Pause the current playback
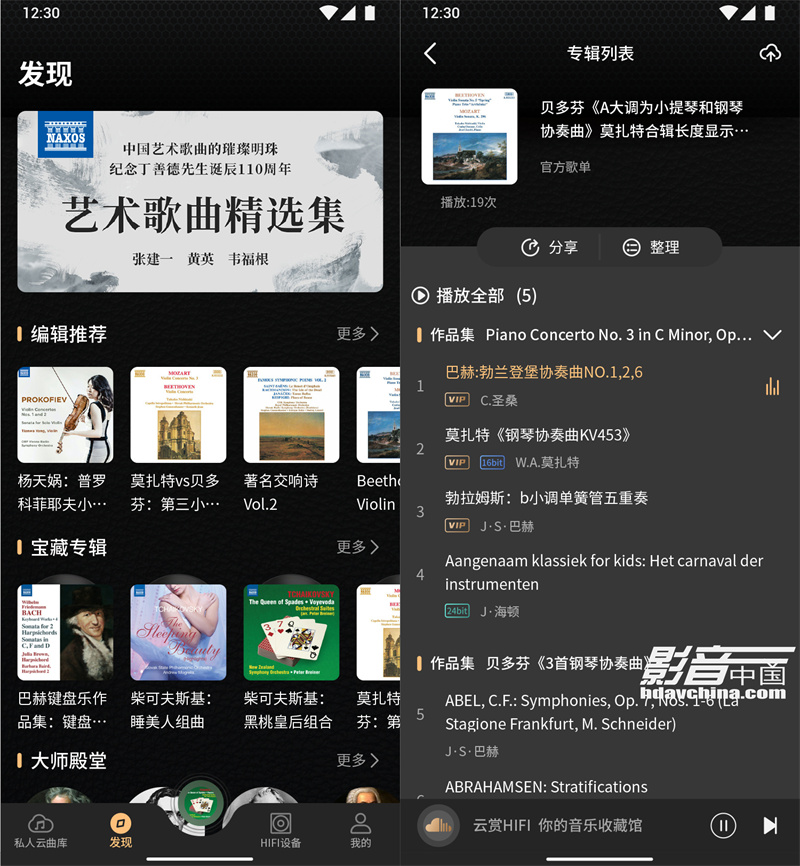This screenshot has width=800, height=866. click(723, 825)
